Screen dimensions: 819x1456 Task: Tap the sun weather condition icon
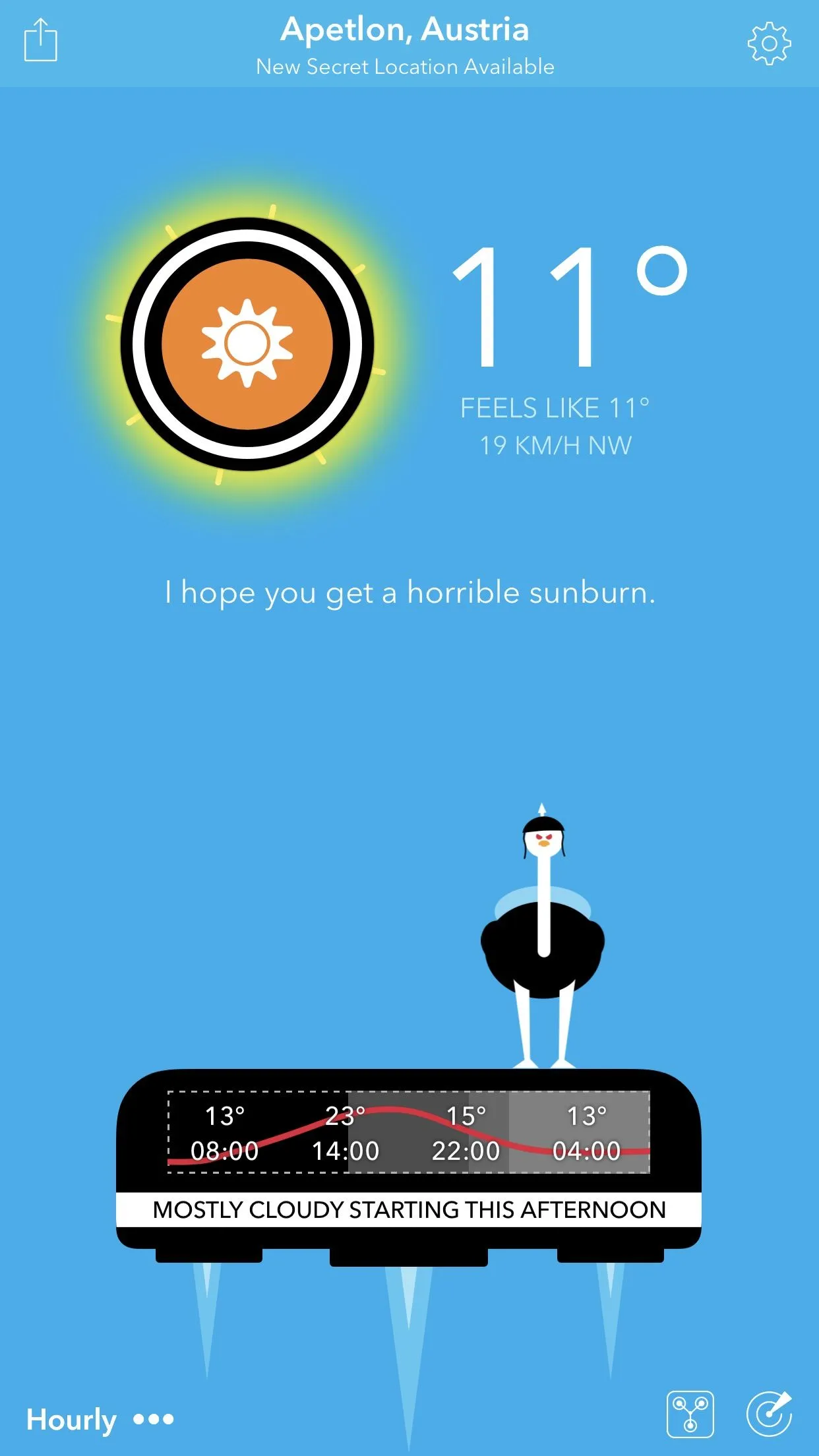pos(247,344)
